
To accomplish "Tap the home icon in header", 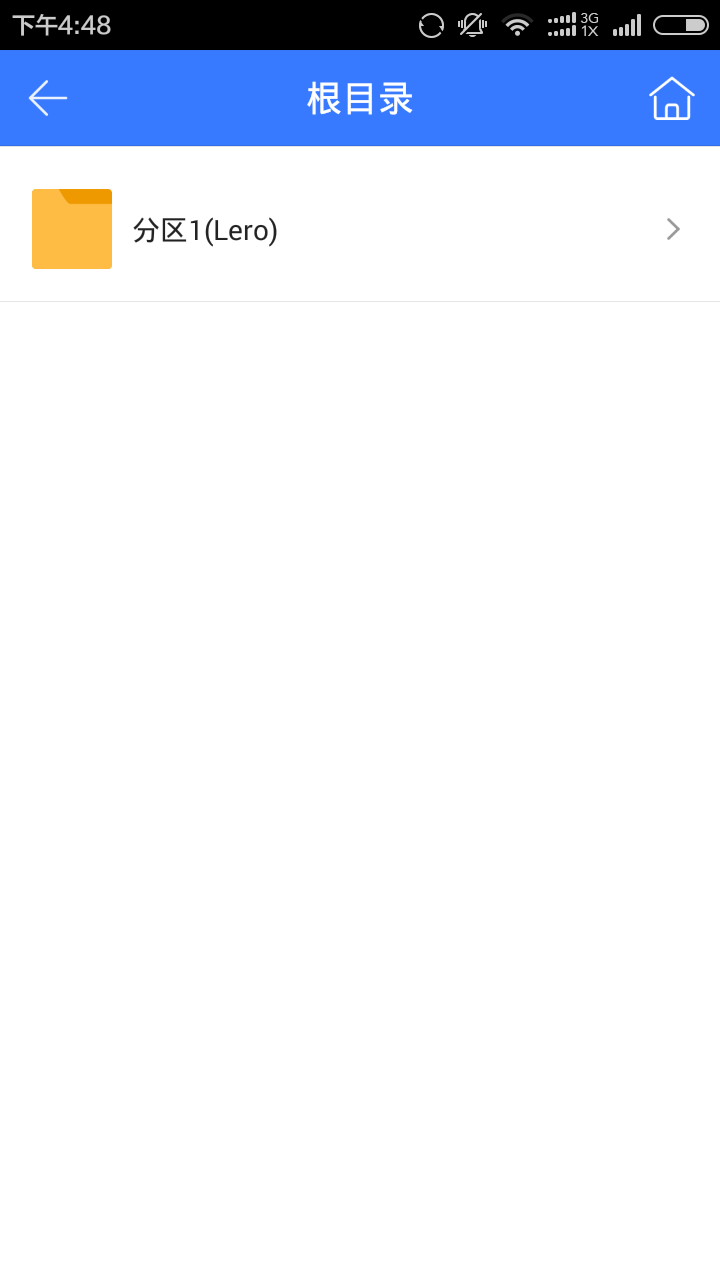I will 672,98.
